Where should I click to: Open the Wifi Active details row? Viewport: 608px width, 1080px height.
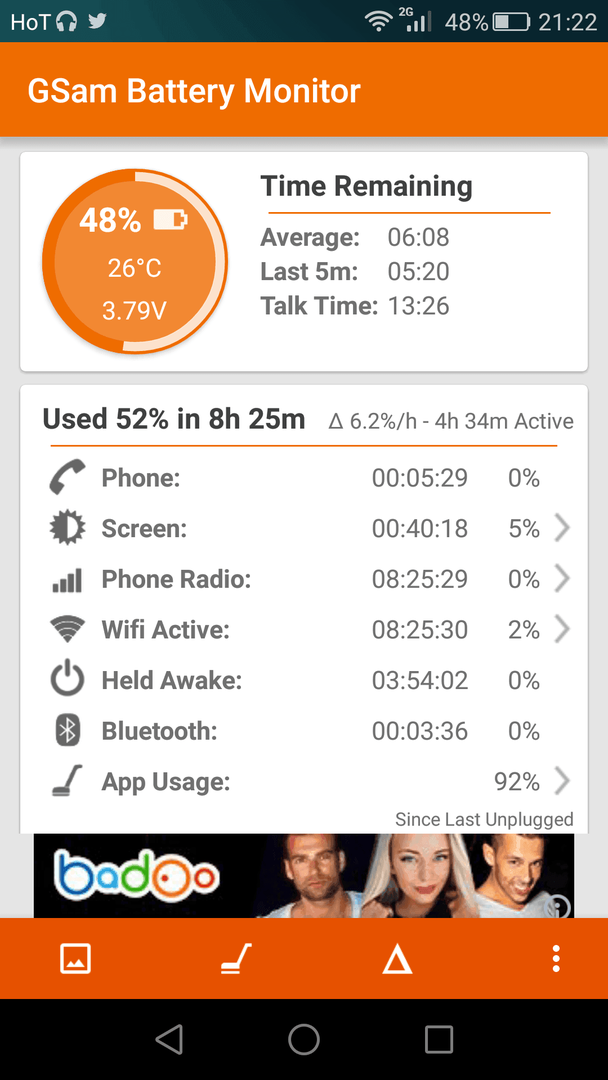click(304, 630)
